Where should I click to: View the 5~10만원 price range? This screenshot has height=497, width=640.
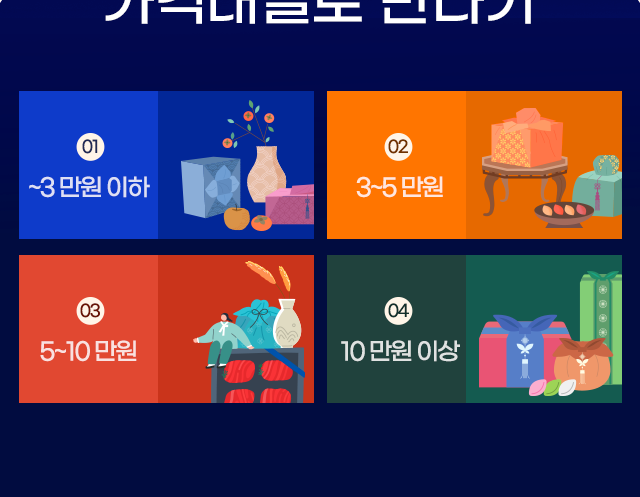tap(166, 329)
